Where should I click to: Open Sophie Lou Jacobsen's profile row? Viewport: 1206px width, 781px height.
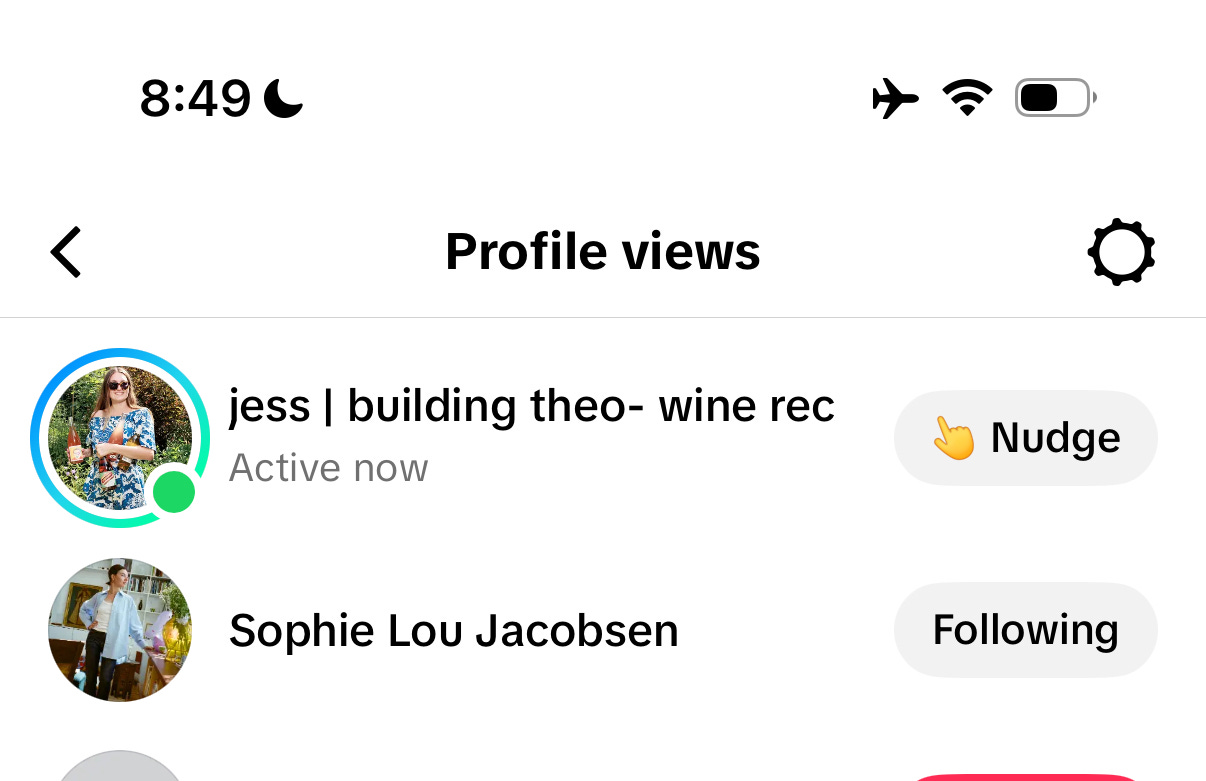[x=603, y=630]
